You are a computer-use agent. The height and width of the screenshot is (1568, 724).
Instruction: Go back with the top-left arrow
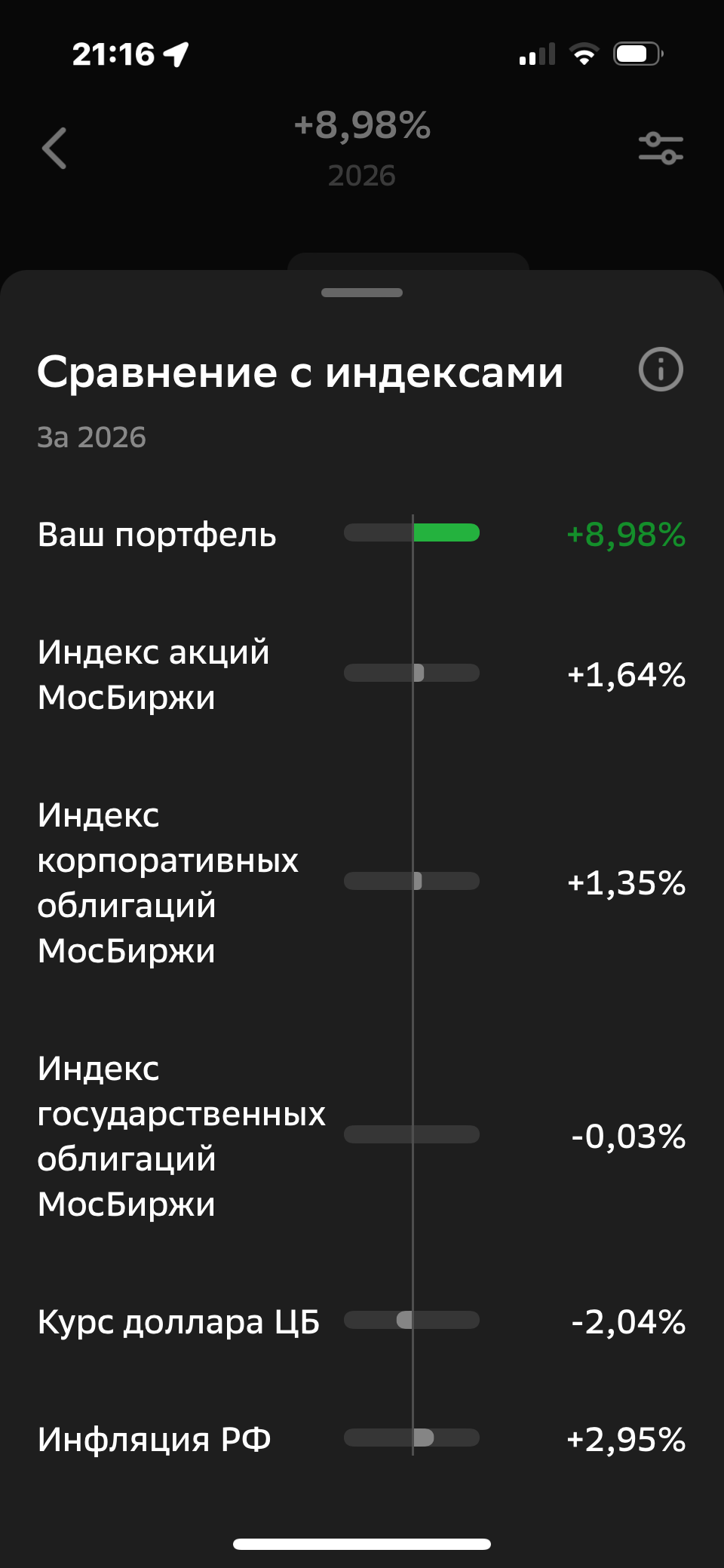coord(54,148)
